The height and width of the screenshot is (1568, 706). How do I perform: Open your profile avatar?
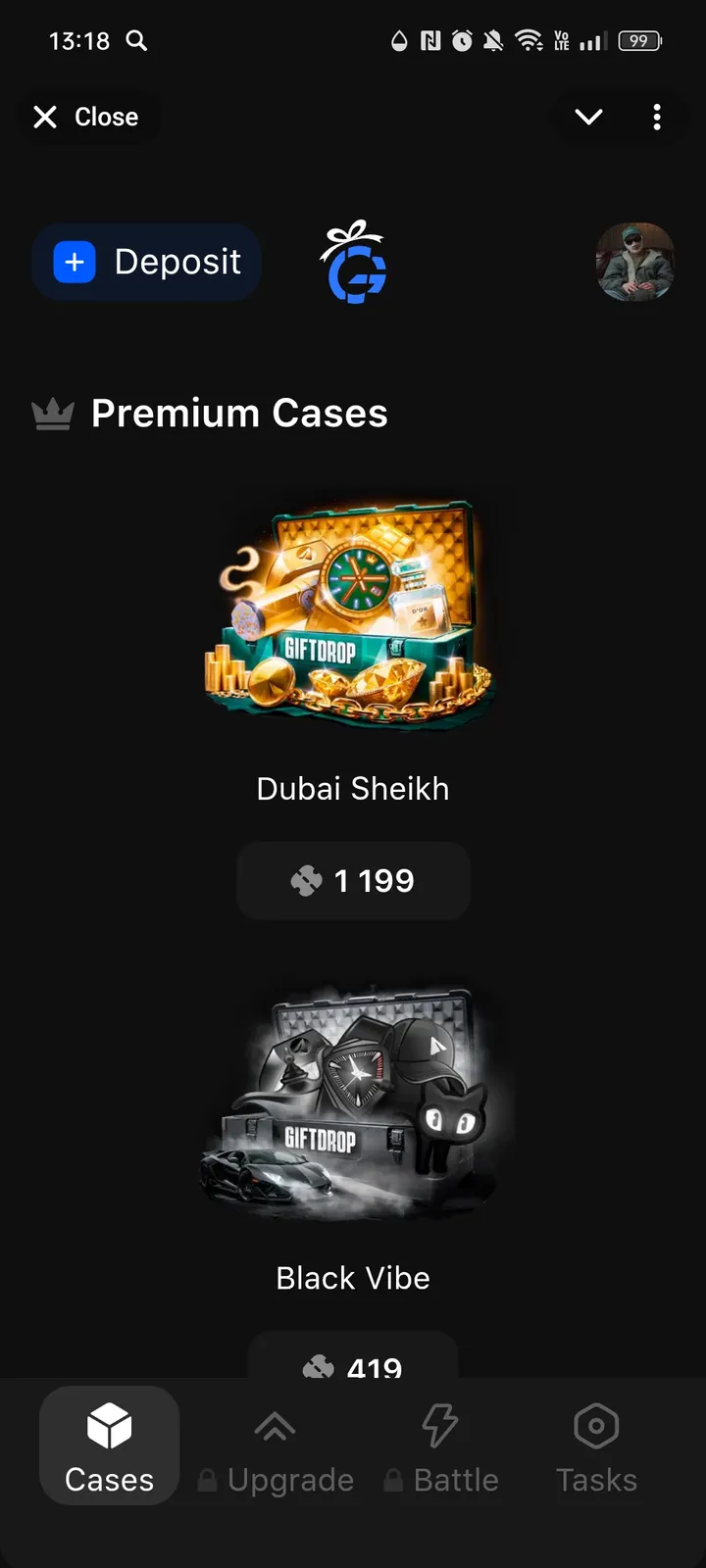[634, 262]
